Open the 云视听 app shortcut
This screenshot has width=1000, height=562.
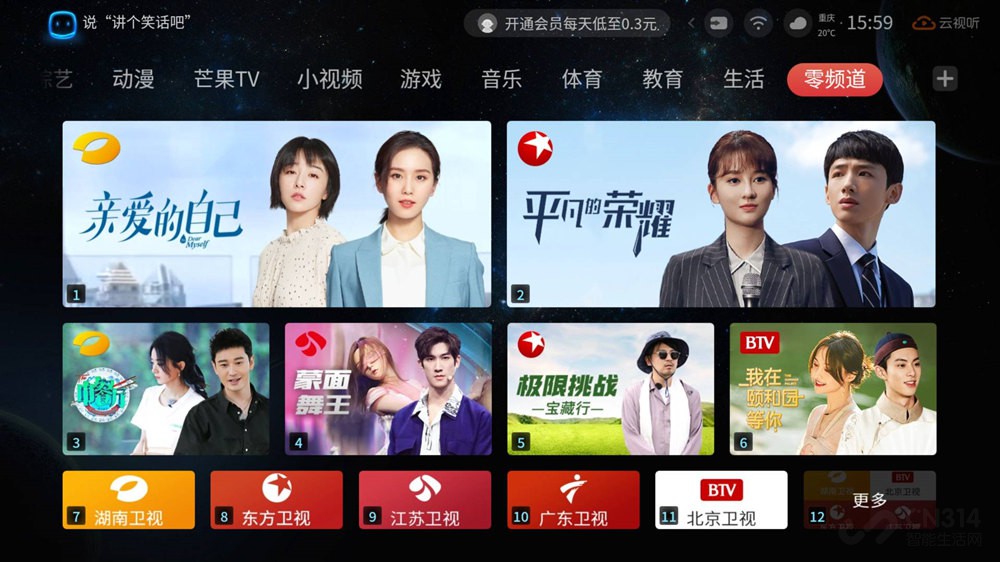pyautogui.click(x=945, y=23)
